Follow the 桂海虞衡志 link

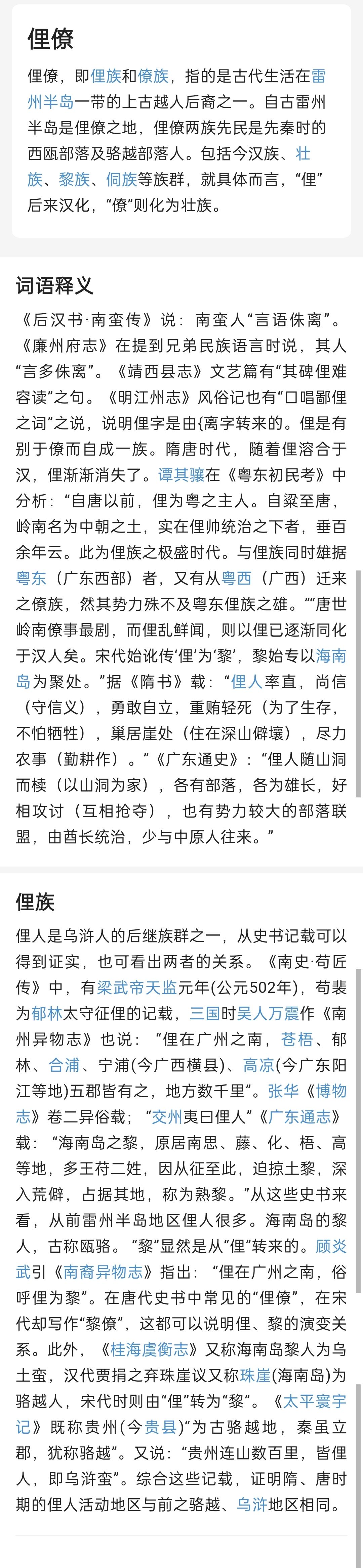coord(149,1349)
